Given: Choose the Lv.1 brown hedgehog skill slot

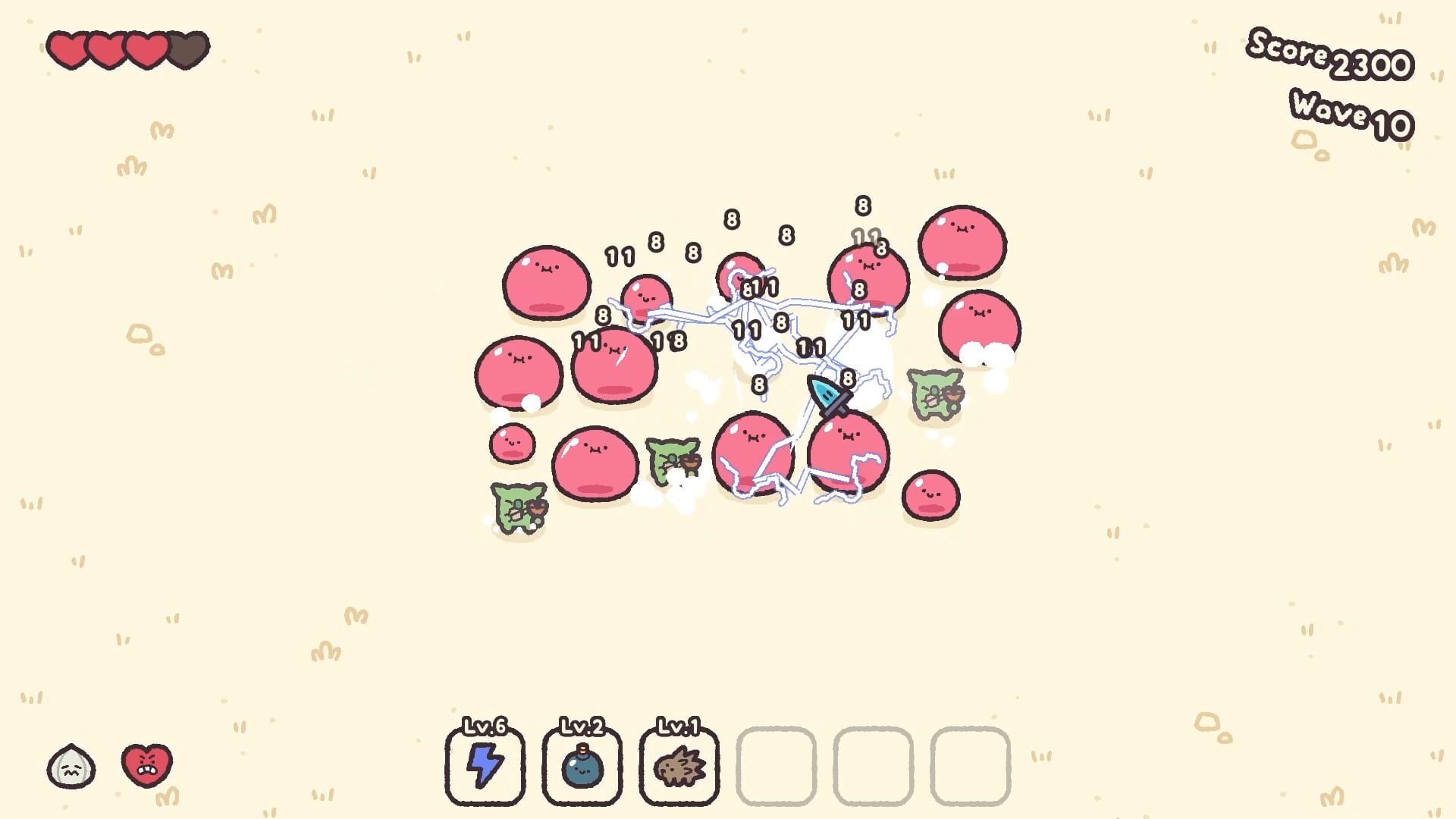Looking at the screenshot, I should 679,765.
